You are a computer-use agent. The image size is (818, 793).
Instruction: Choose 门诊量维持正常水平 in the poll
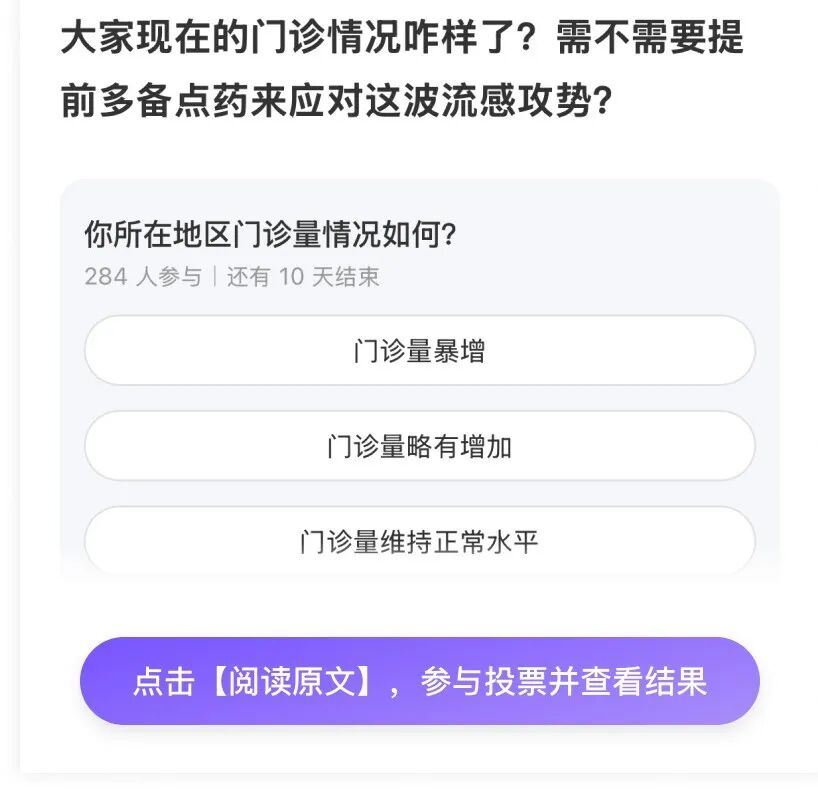419,541
